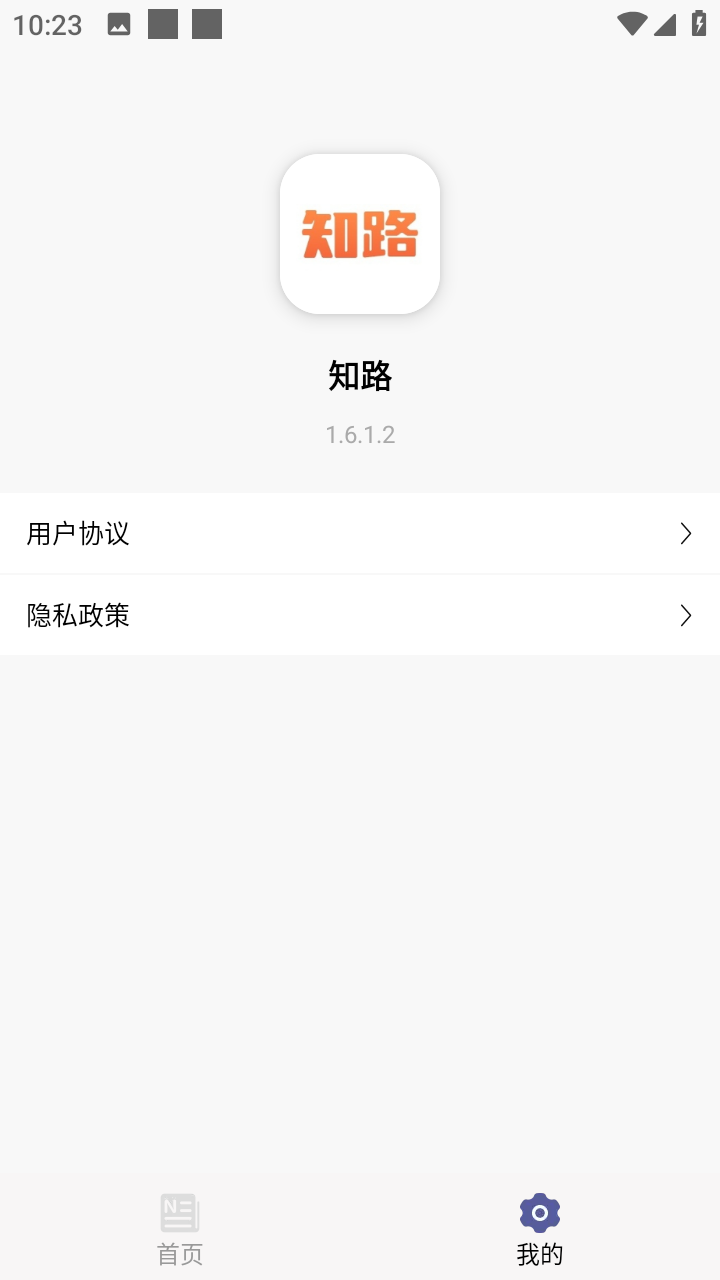720x1280 pixels.
Task: Open the 用户协议 row
Action: pyautogui.click(x=360, y=534)
